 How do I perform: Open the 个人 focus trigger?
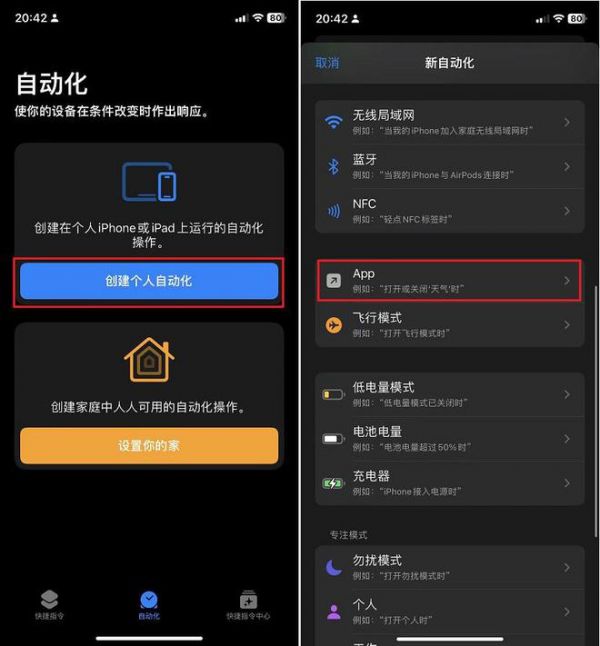click(x=450, y=612)
